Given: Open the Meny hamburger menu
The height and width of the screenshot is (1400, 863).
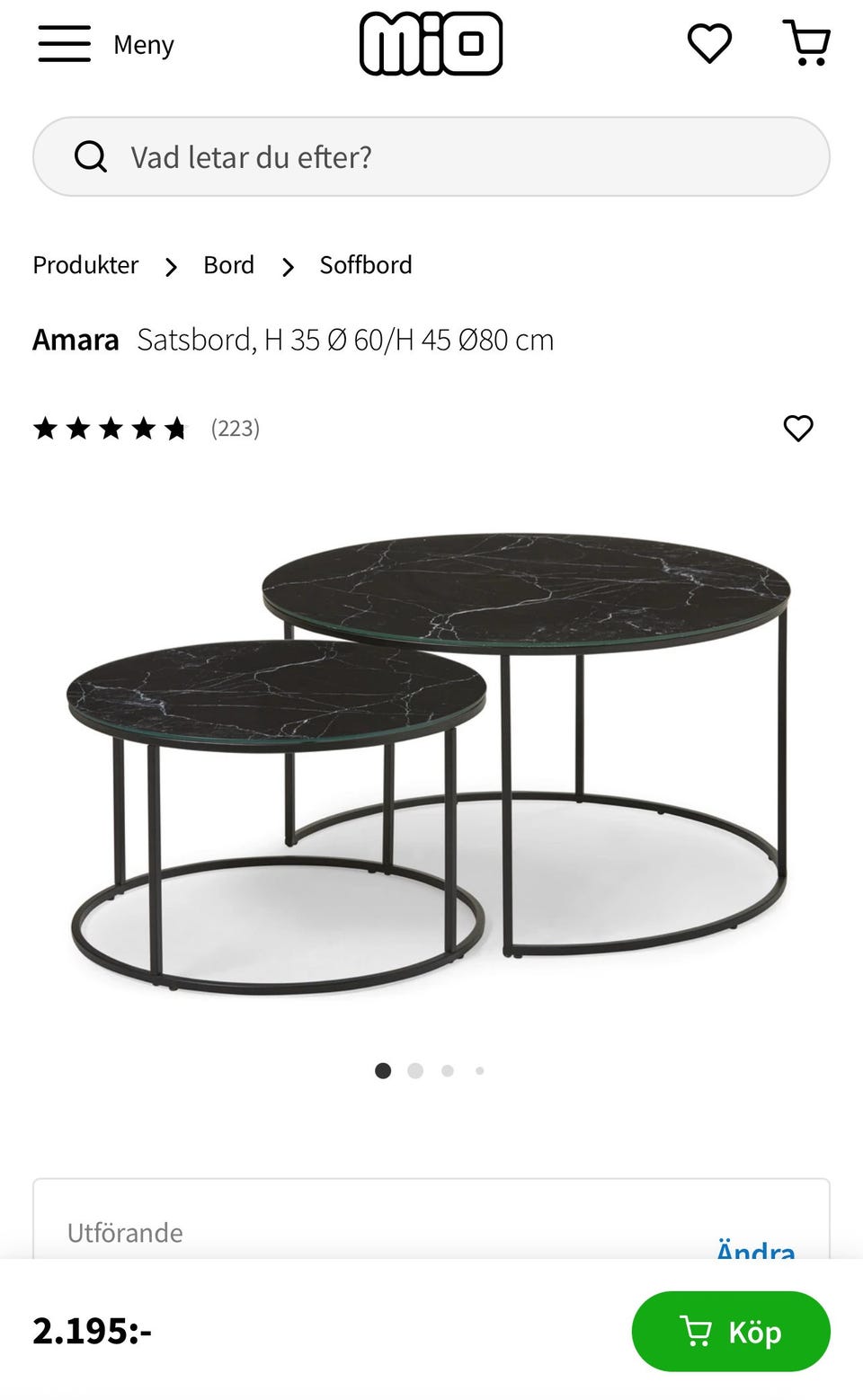Looking at the screenshot, I should point(65,43).
